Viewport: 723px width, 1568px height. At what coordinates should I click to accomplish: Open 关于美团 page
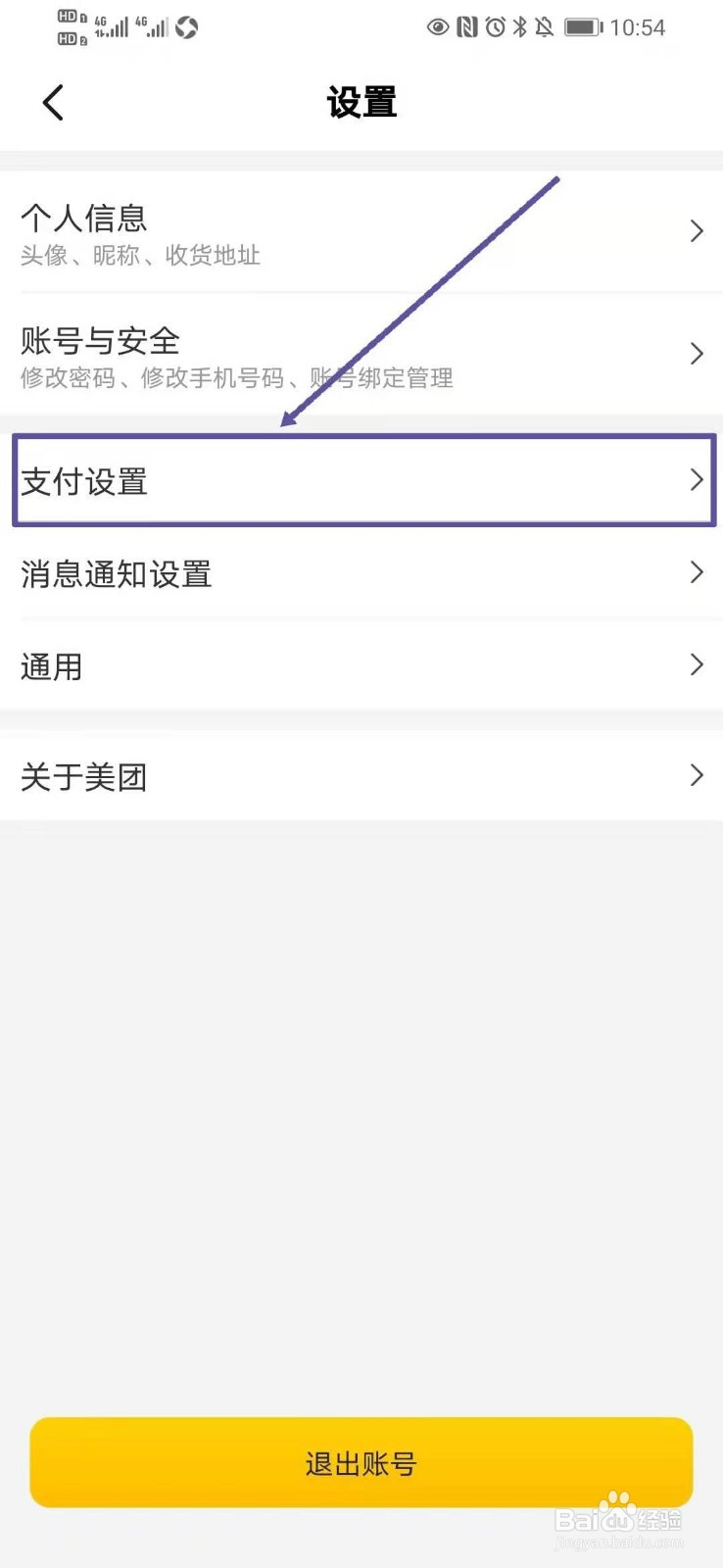361,775
